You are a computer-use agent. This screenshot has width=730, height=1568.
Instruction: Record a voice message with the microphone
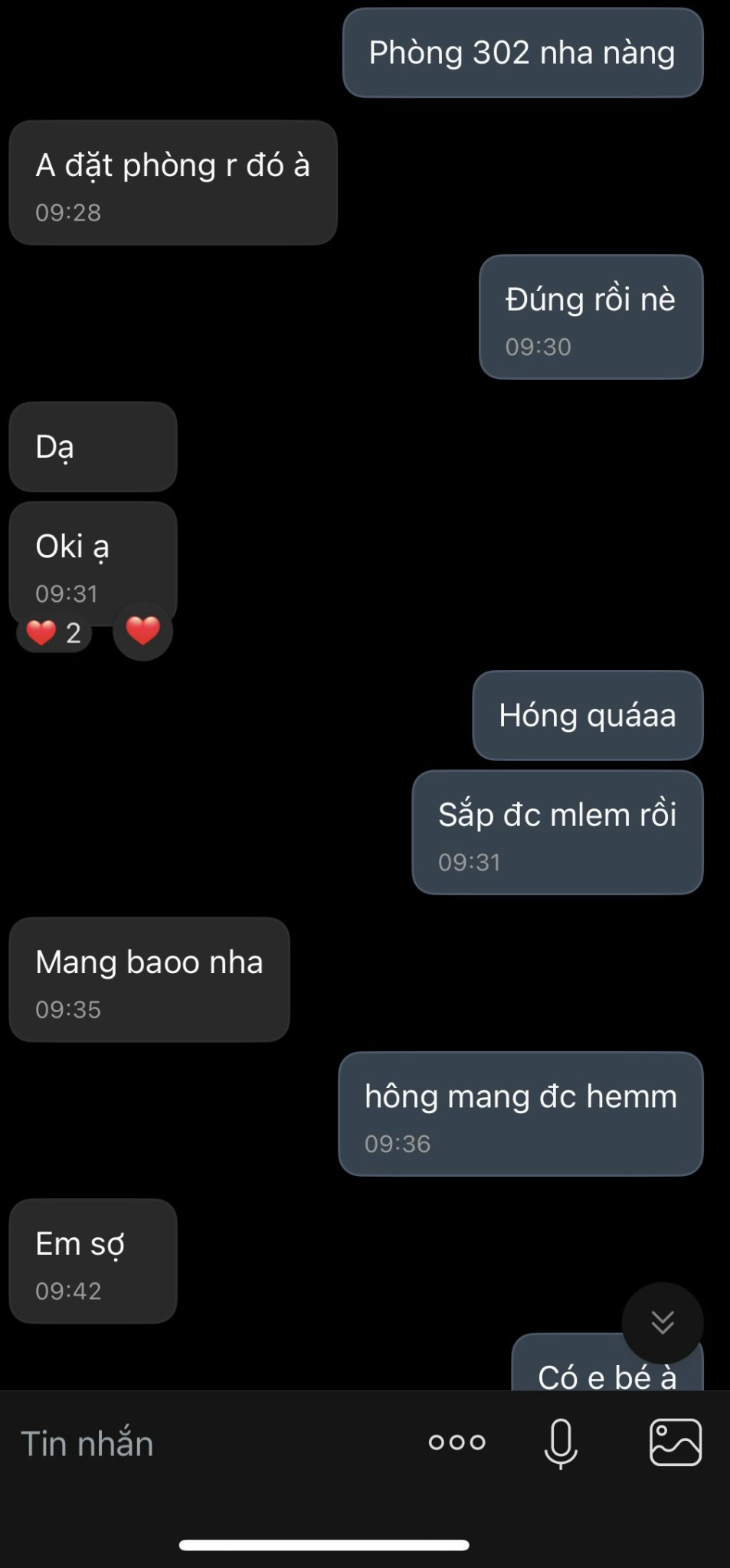pos(561,1443)
